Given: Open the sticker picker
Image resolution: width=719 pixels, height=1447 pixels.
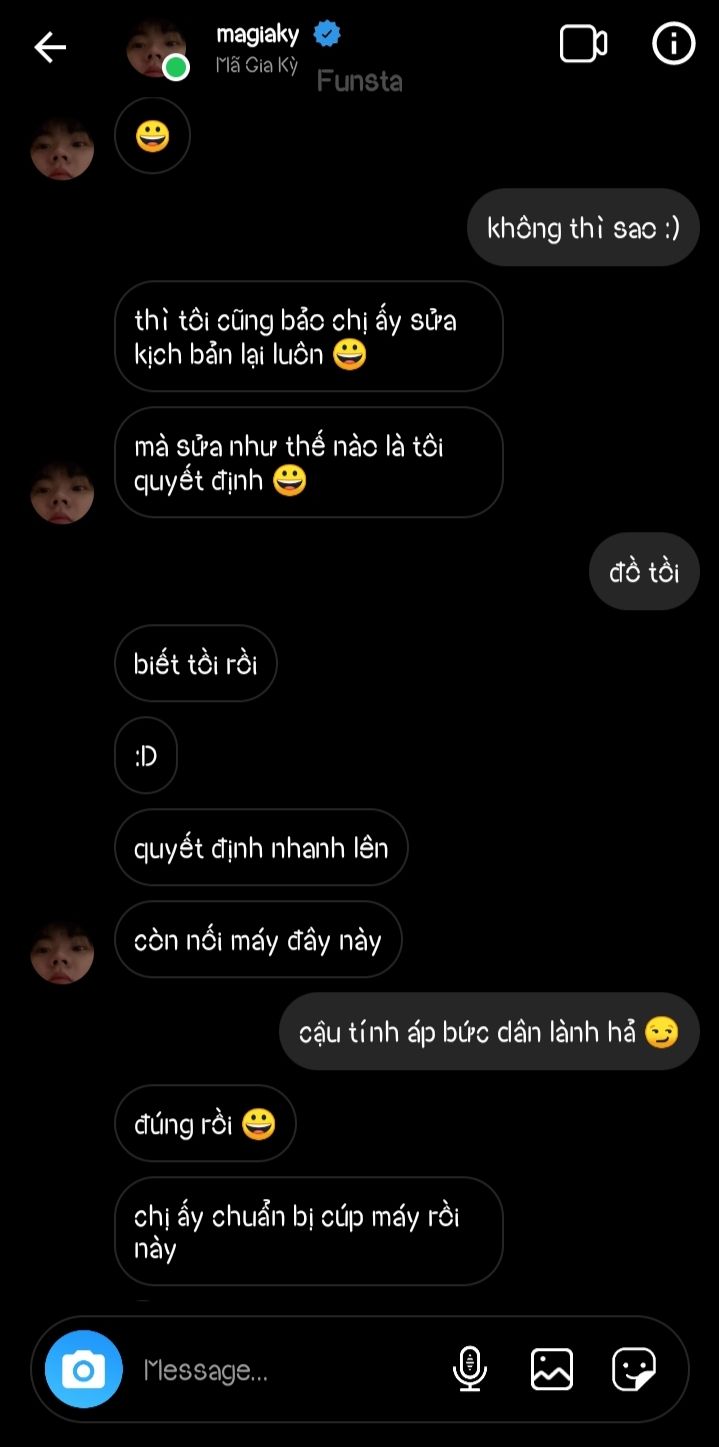Looking at the screenshot, I should 634,1369.
